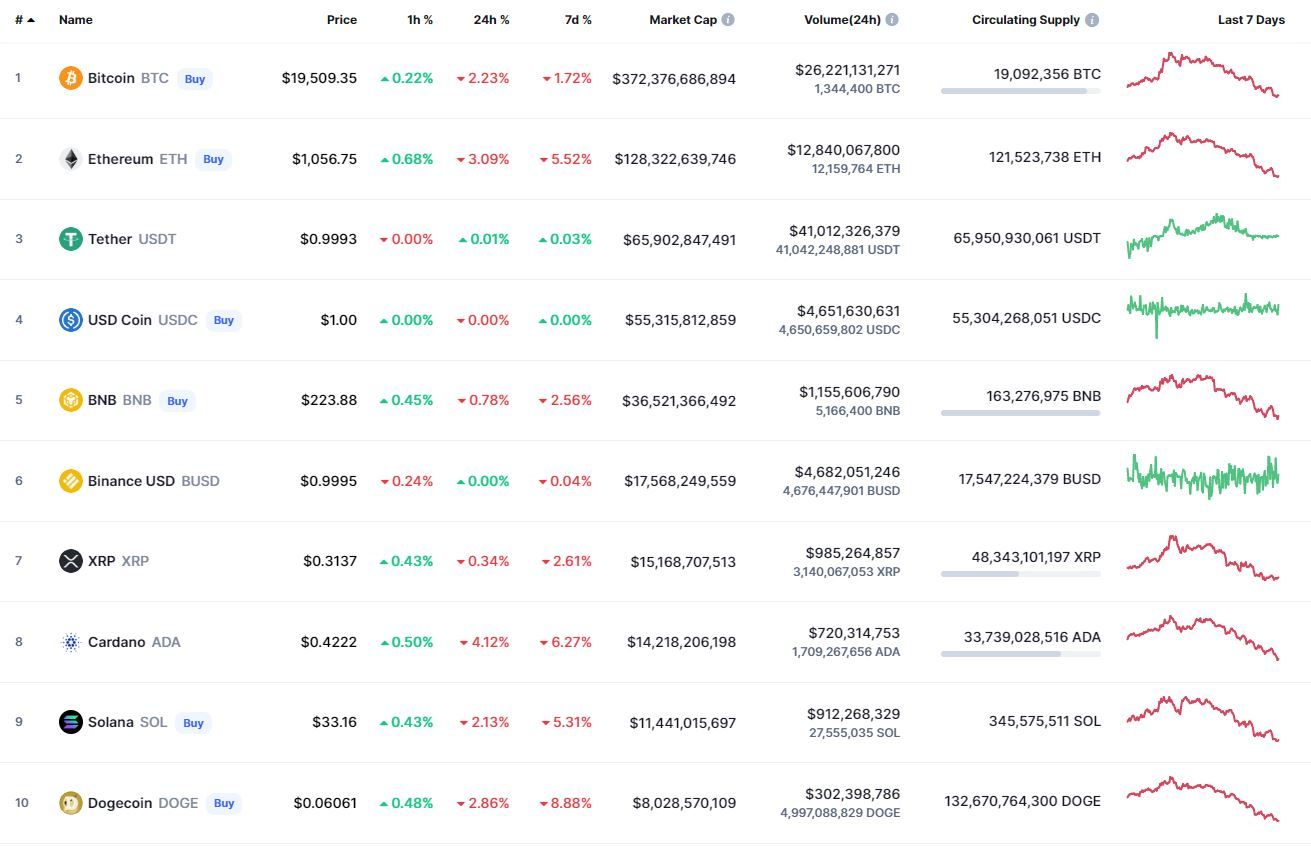Sort the table by 7d % change
The width and height of the screenshot is (1311, 846).
tap(578, 20)
